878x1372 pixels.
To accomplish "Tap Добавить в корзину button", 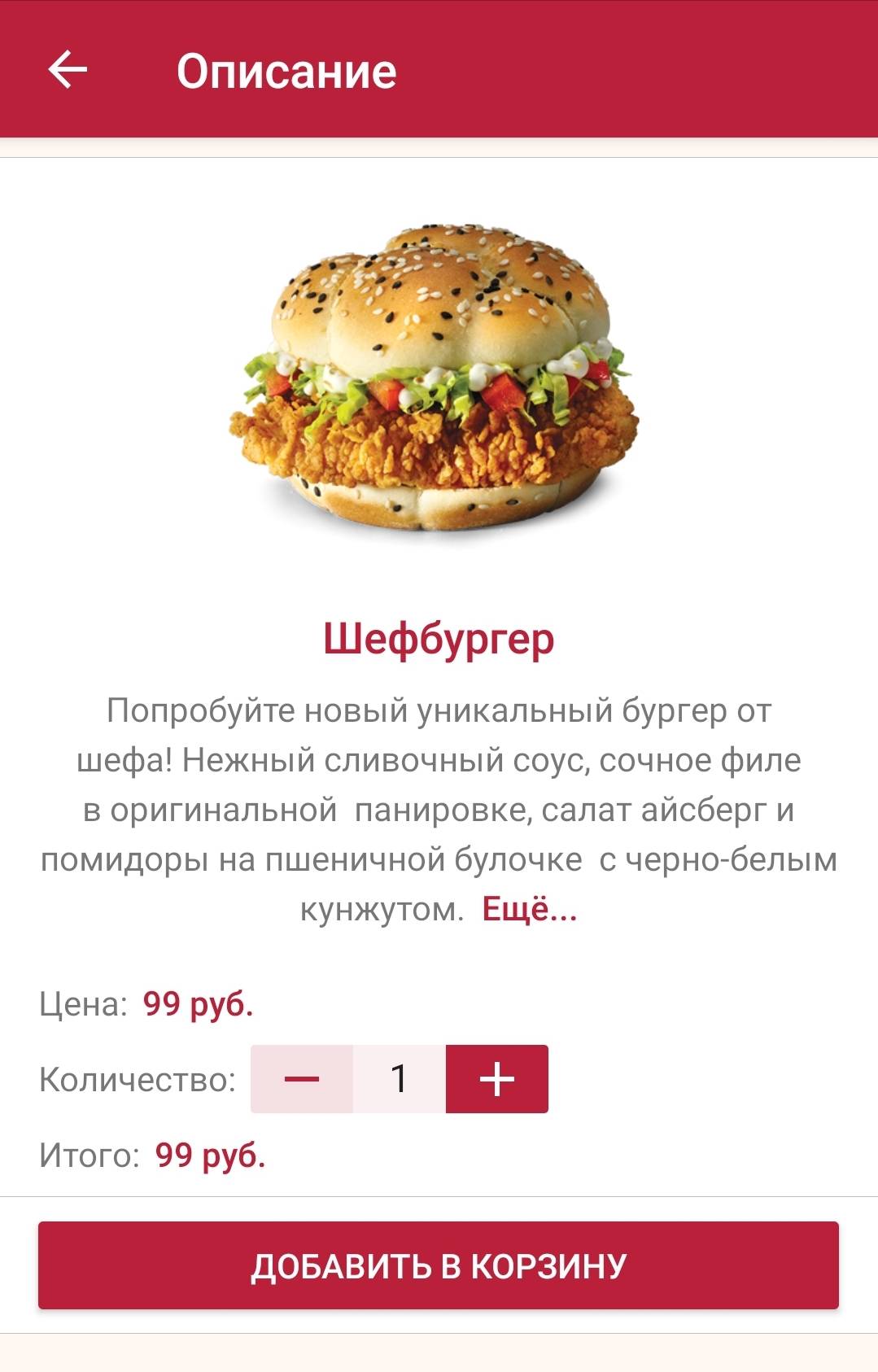I will 439,1265.
